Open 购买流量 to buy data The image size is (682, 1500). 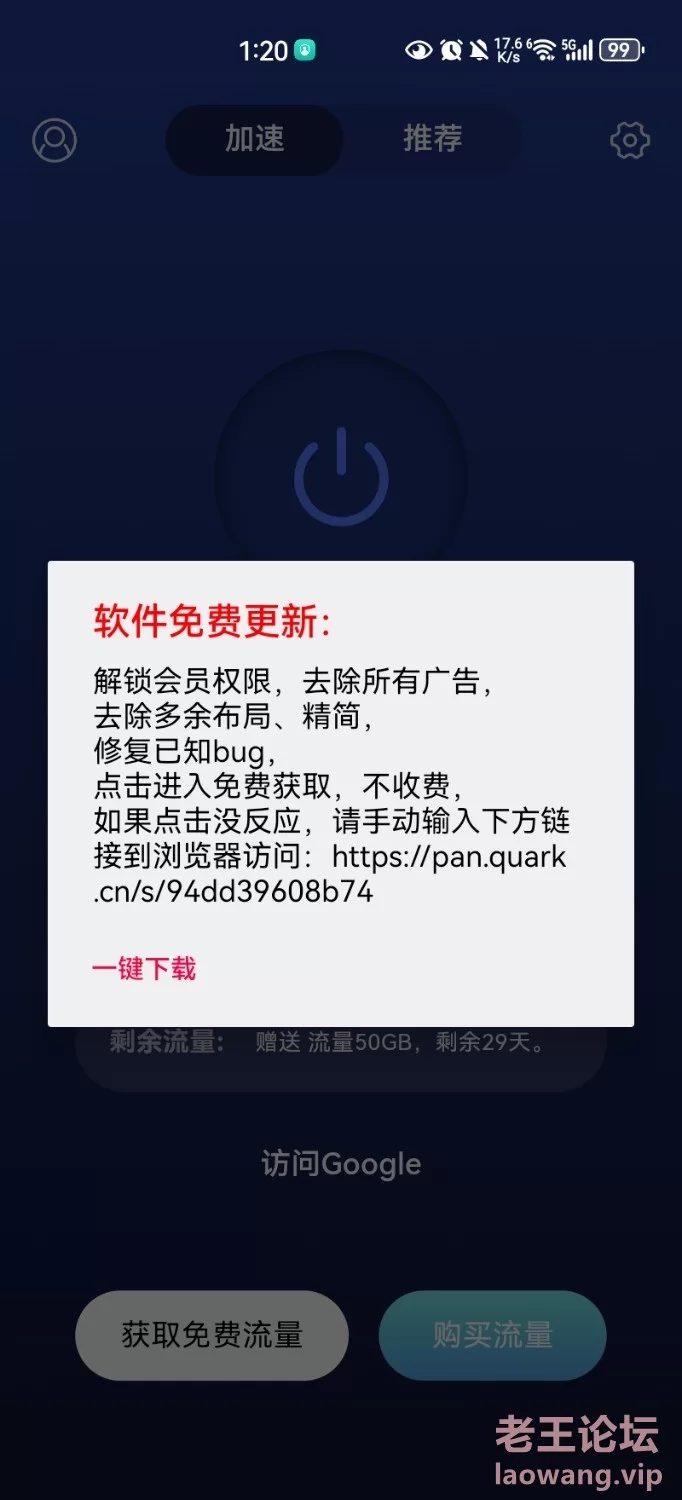[492, 1335]
